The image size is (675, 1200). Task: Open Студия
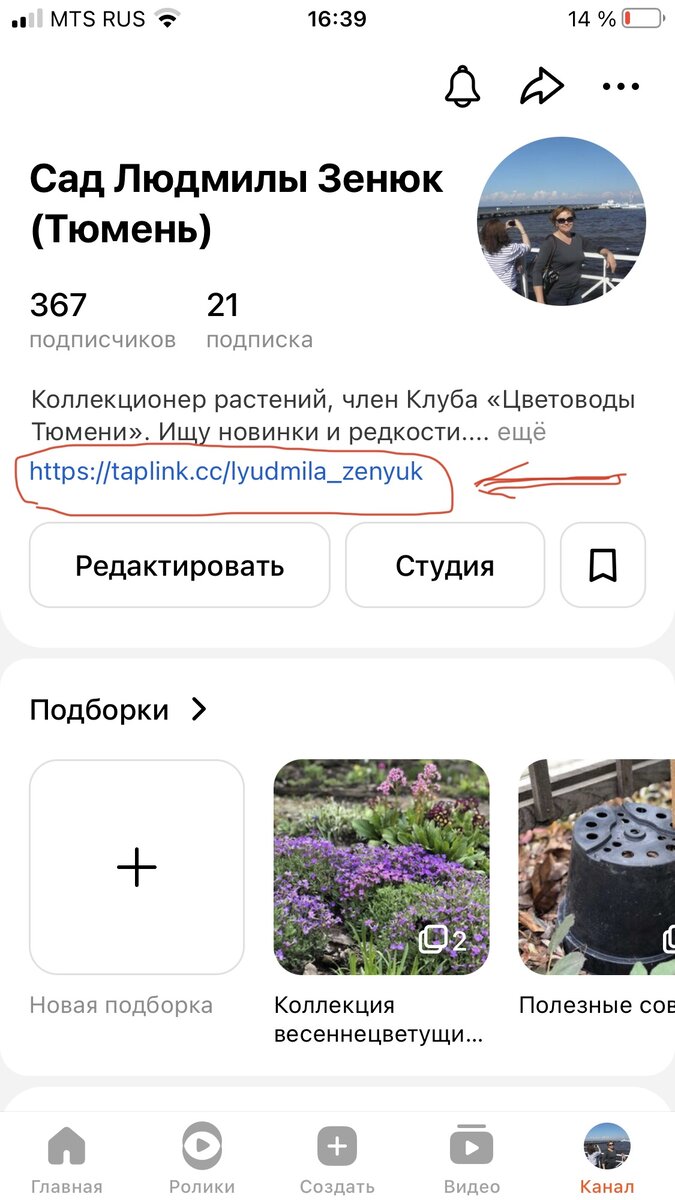445,566
